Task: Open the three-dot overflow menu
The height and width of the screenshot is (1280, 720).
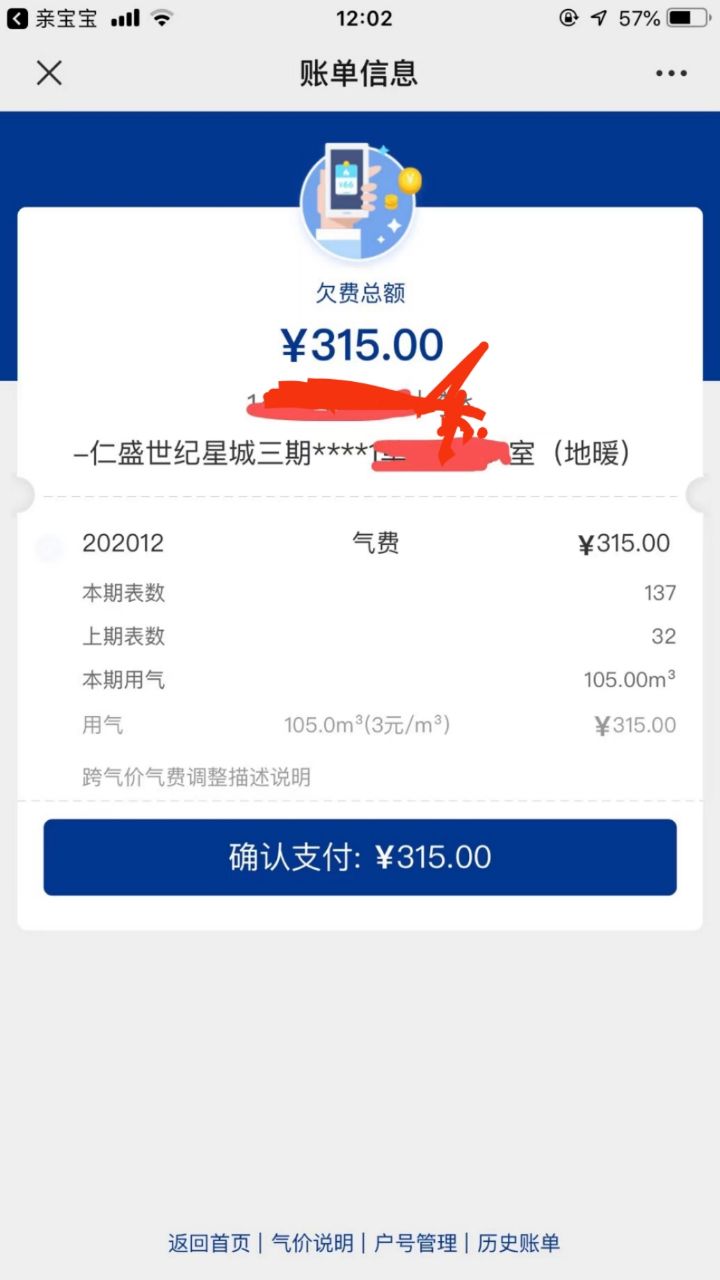Action: pos(671,73)
